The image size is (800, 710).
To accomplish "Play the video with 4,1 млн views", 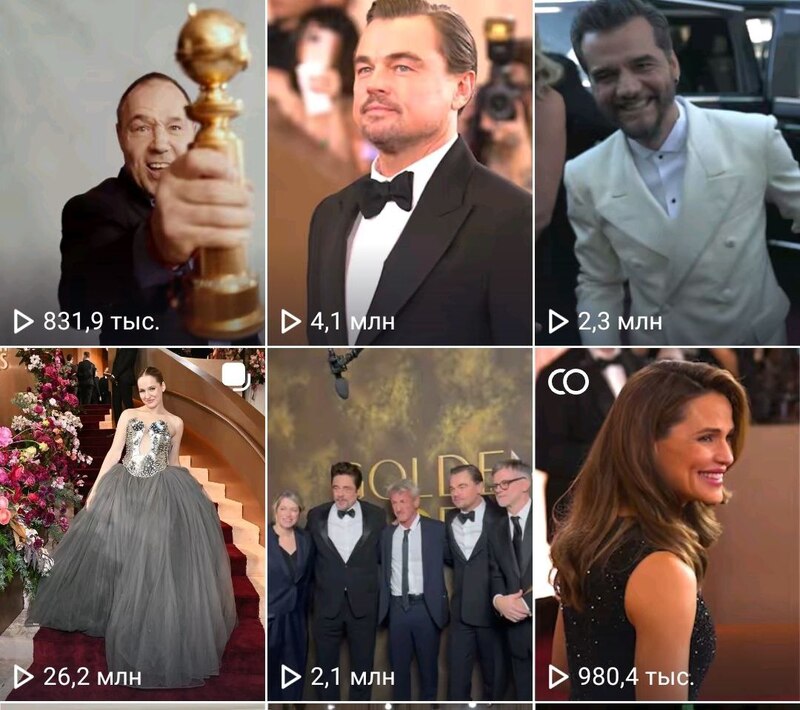I will click(400, 172).
